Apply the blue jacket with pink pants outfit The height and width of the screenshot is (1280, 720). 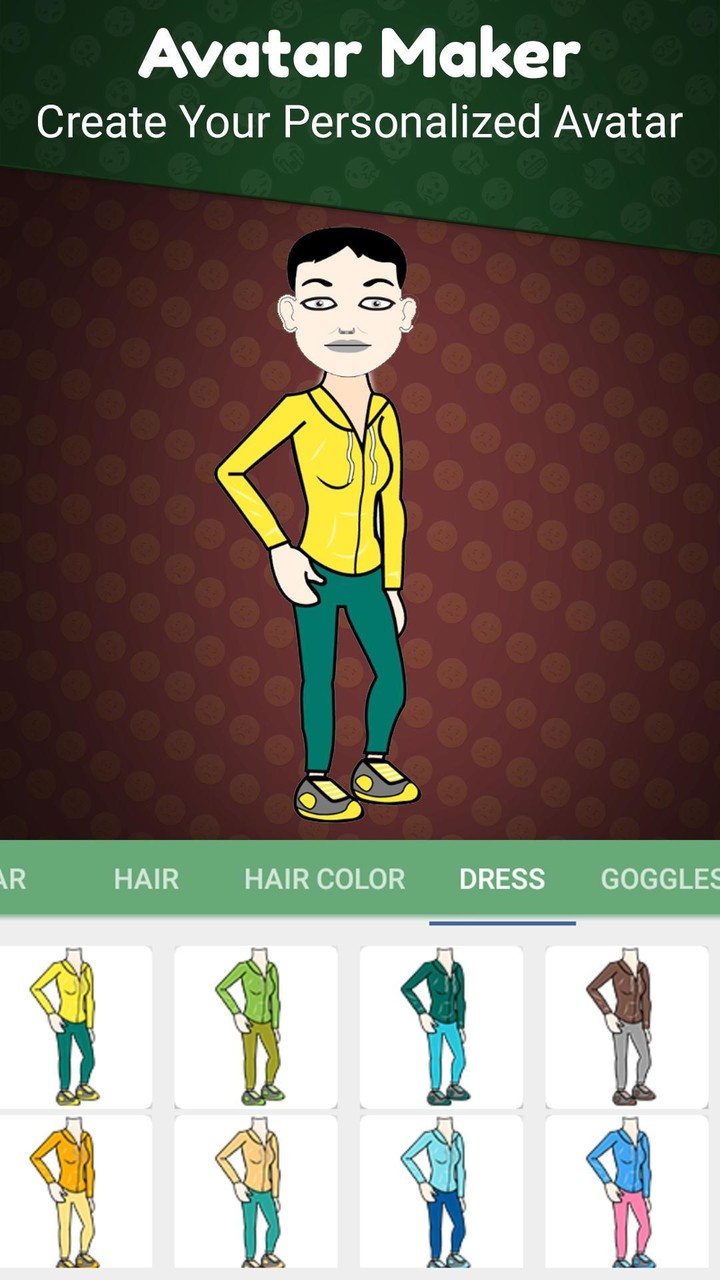tap(625, 1193)
